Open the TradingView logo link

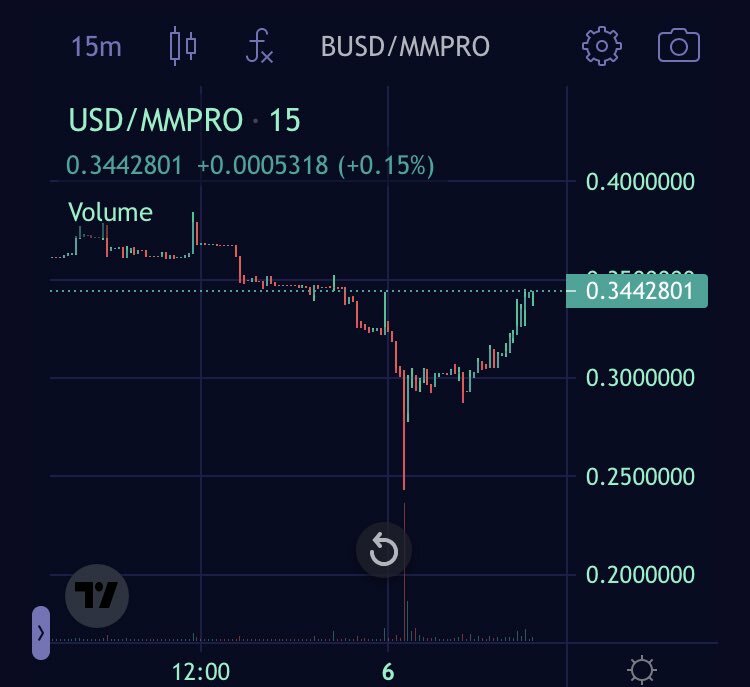point(98,596)
